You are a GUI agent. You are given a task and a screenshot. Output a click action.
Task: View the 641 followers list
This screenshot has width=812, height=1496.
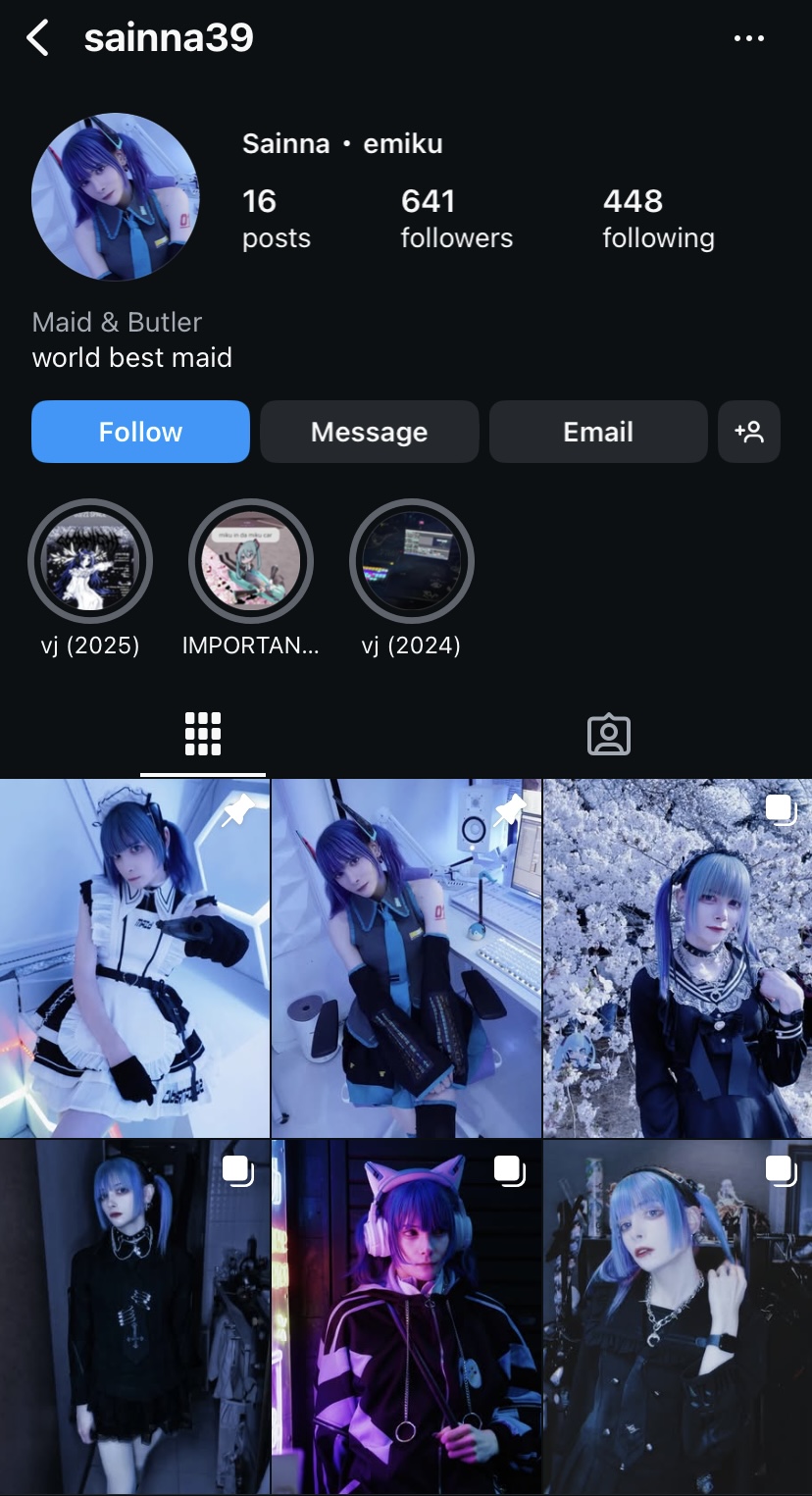[x=456, y=219]
